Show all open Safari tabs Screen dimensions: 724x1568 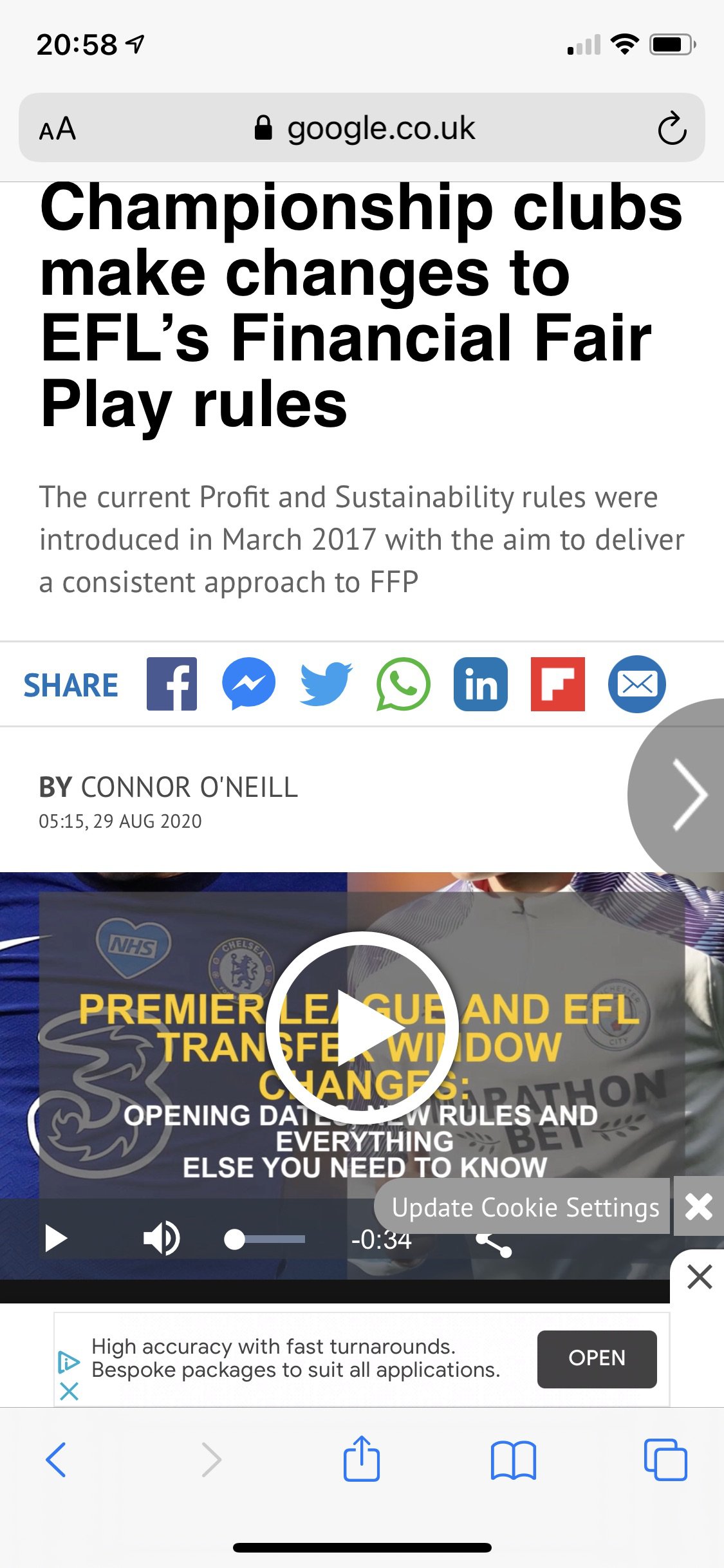point(665,1459)
